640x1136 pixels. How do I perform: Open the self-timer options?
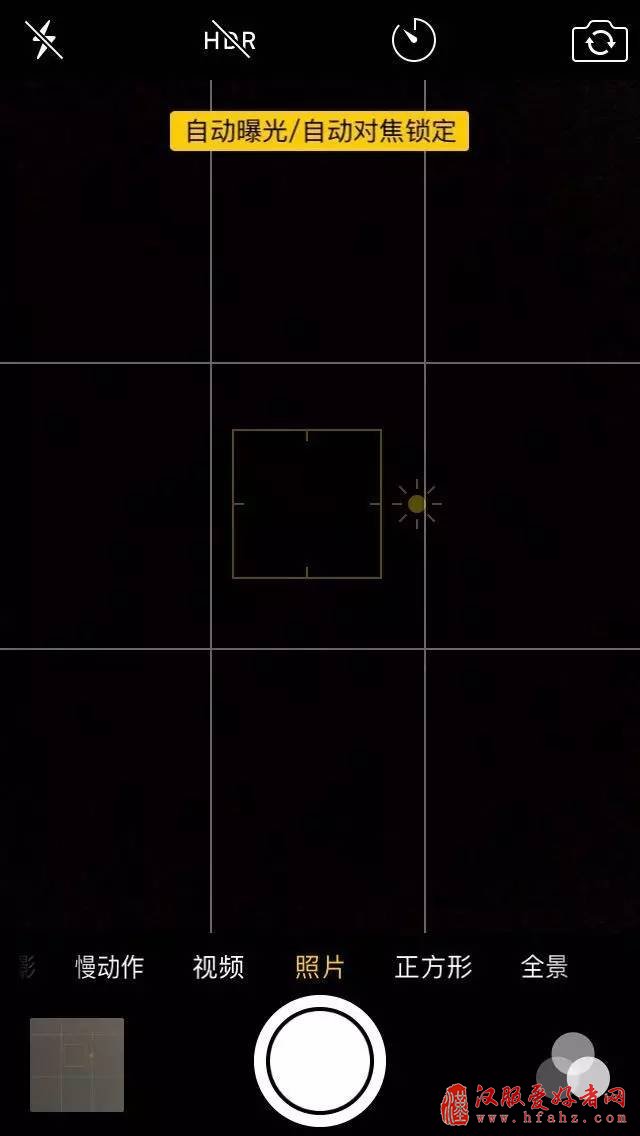413,40
